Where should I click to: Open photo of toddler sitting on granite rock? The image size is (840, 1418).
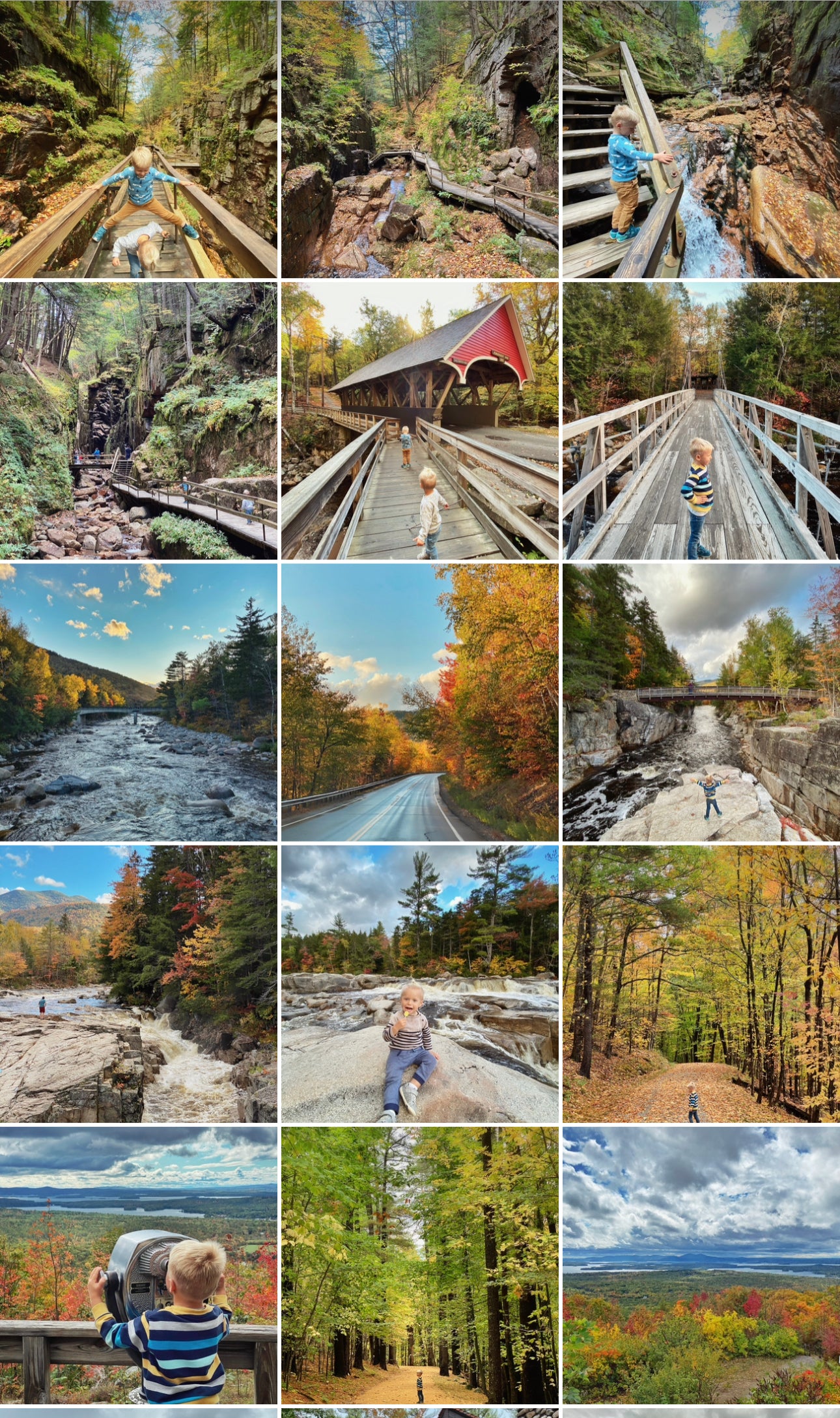pos(419,984)
